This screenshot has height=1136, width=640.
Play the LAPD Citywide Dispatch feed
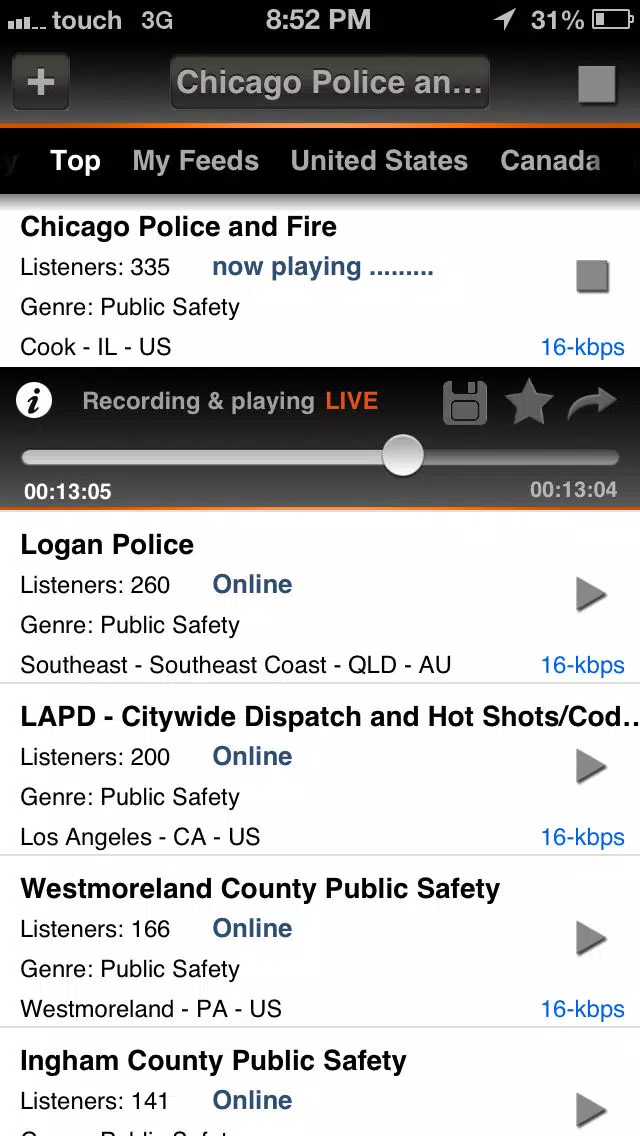click(591, 766)
